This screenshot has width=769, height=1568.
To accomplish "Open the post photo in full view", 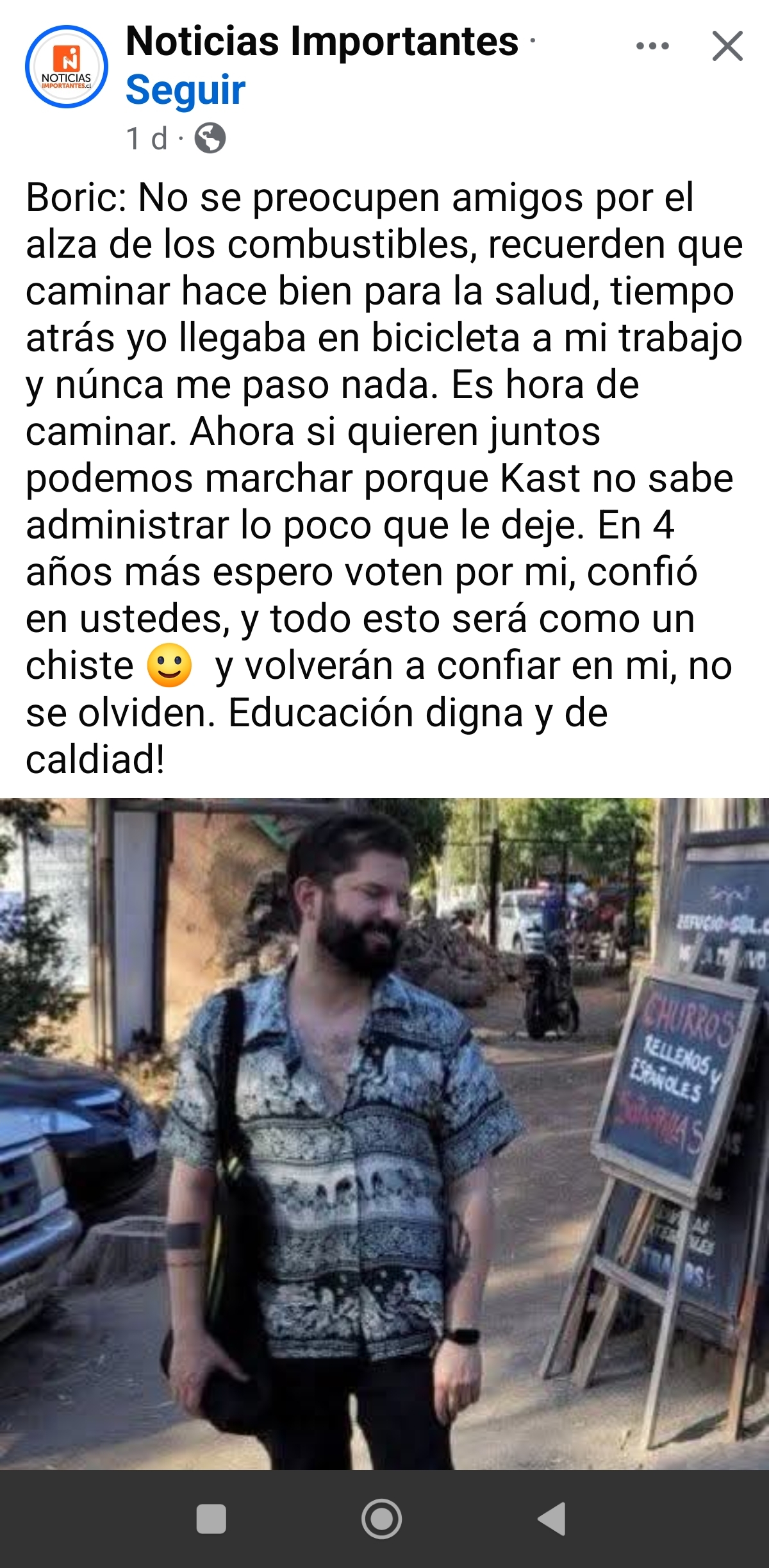I will pyautogui.click(x=384, y=1135).
